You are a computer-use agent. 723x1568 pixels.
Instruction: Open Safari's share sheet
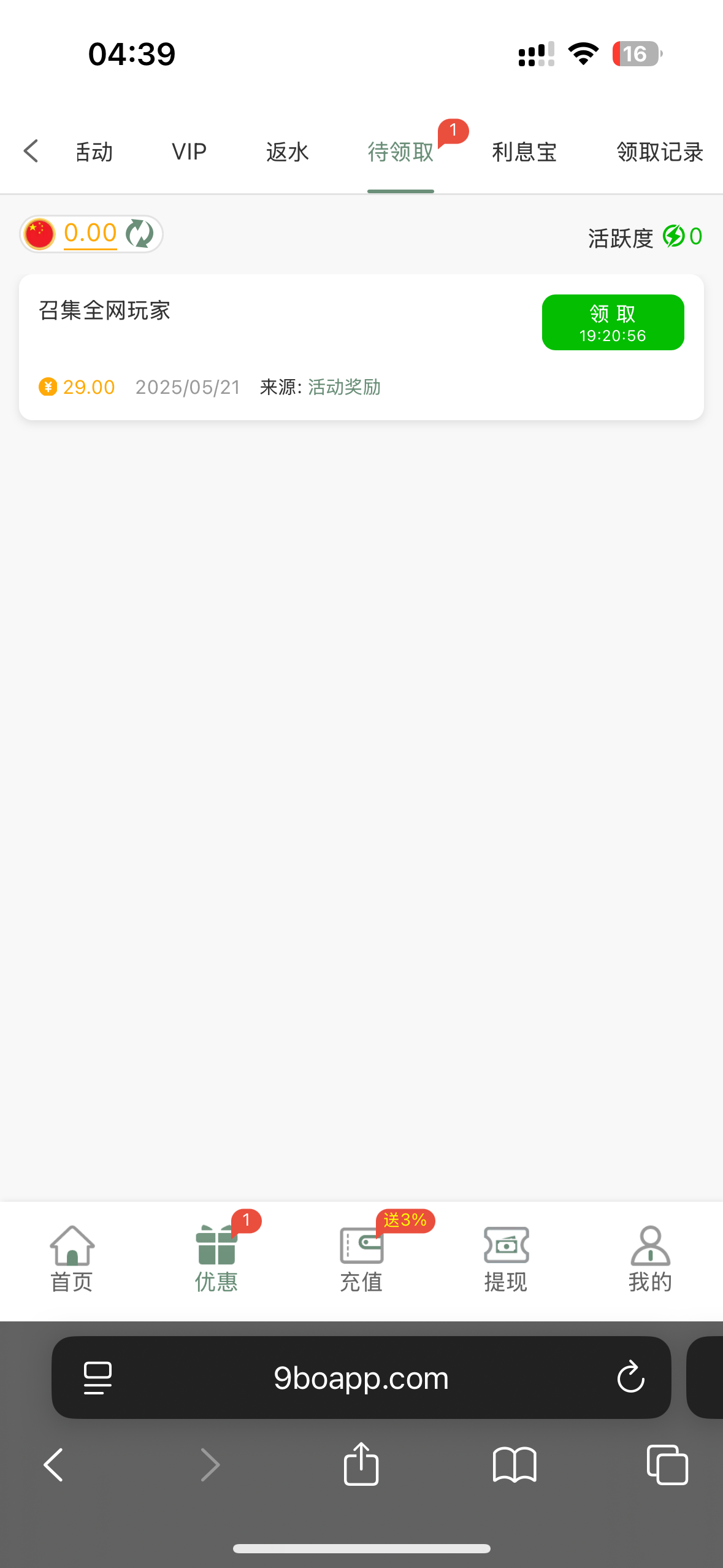coord(361,1464)
